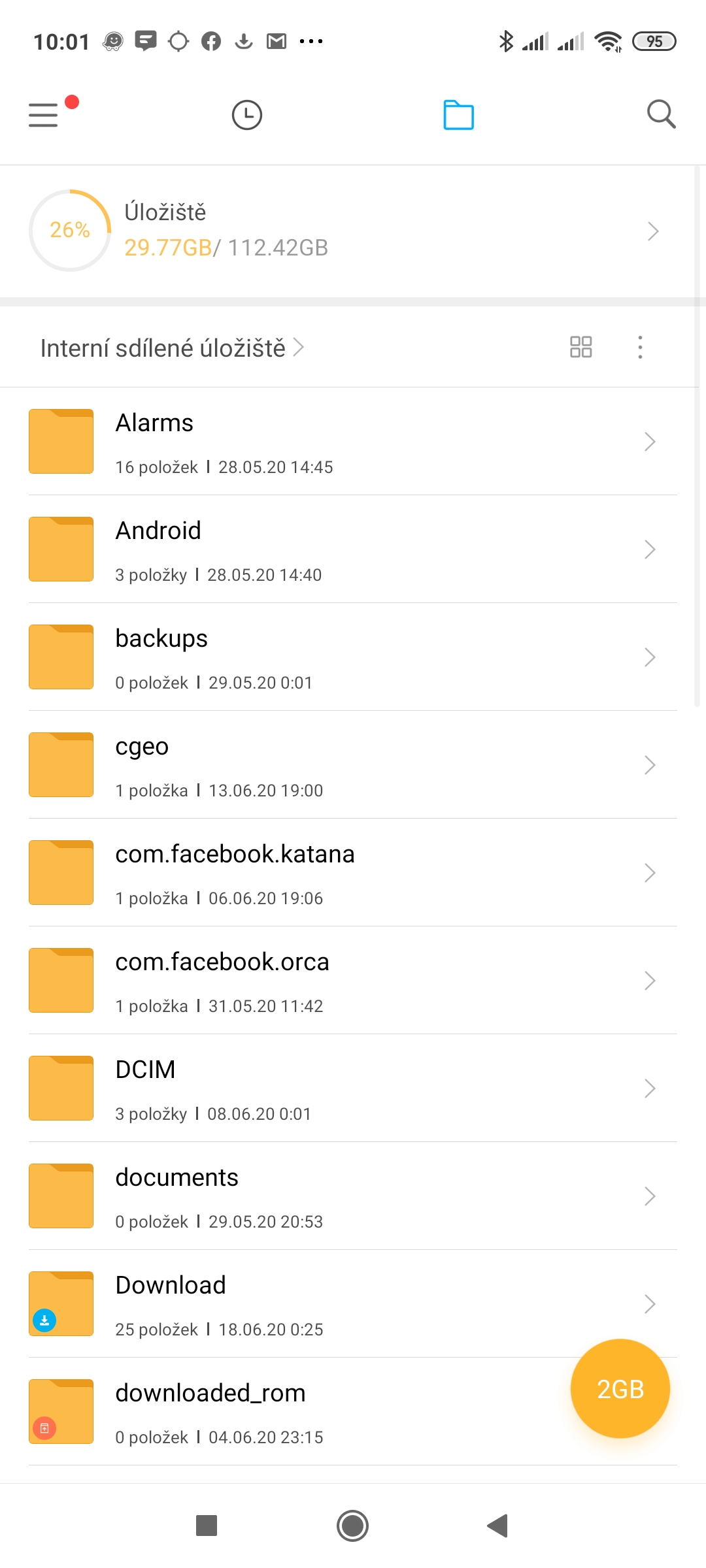Switch to the folder browsing tab

458,115
